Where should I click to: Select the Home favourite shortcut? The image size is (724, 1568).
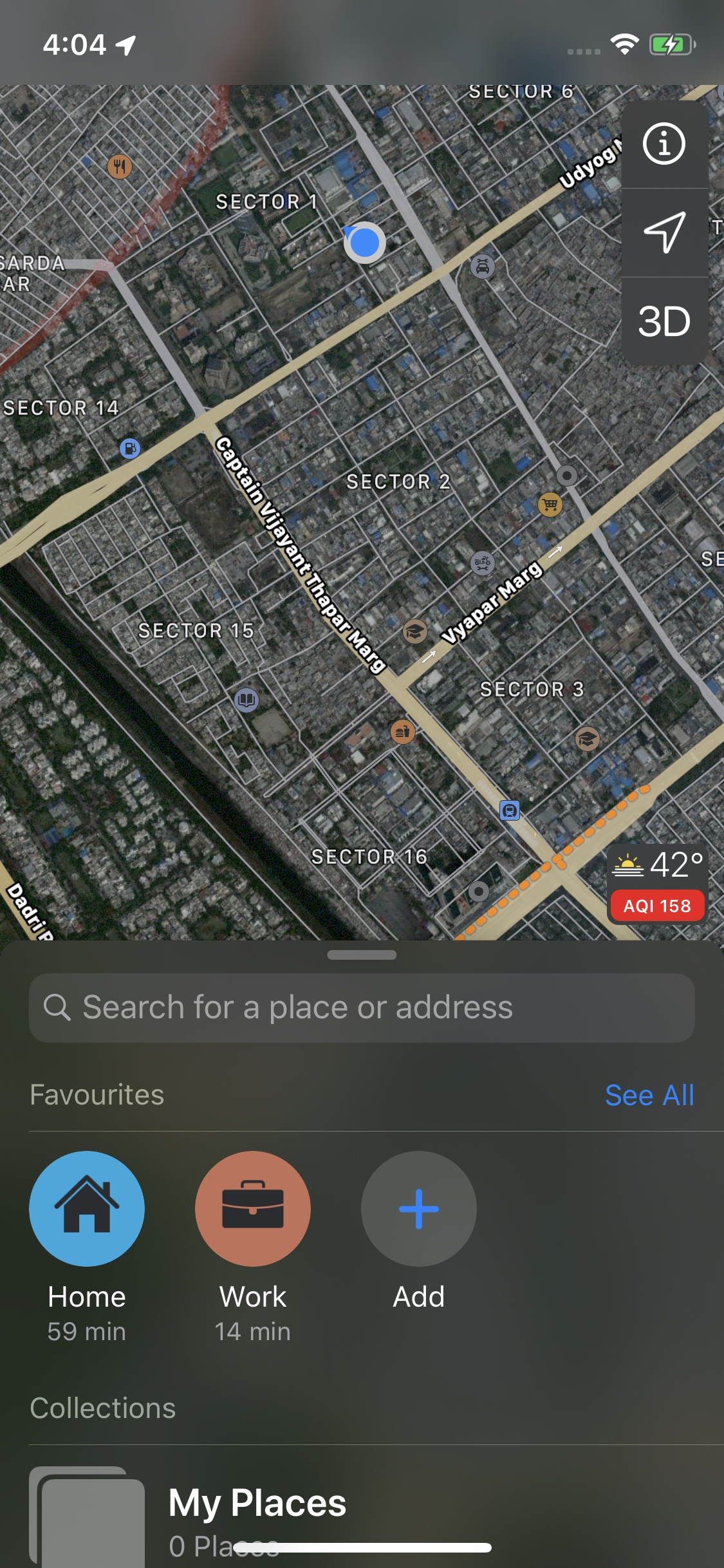coord(87,1209)
